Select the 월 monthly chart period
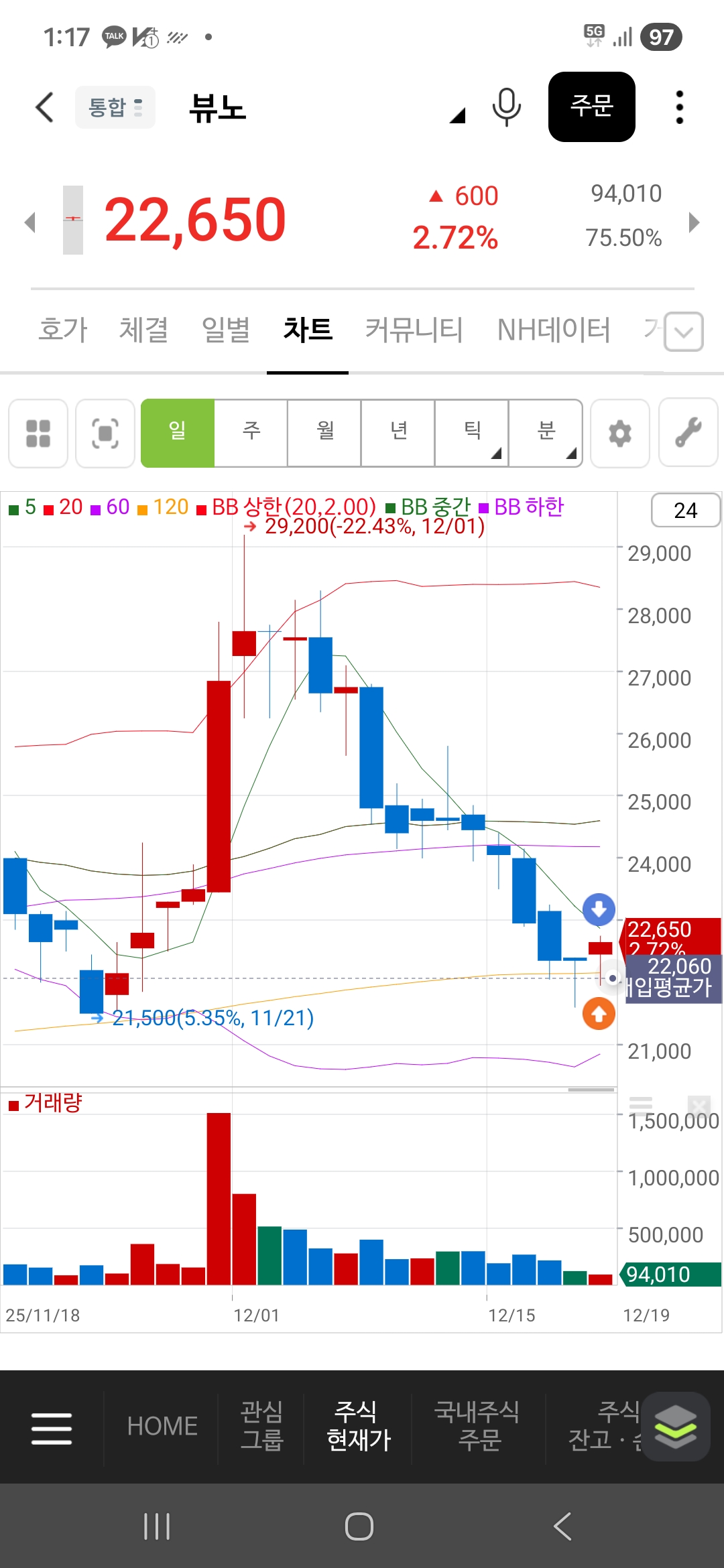Image resolution: width=724 pixels, height=1568 pixels. click(325, 433)
